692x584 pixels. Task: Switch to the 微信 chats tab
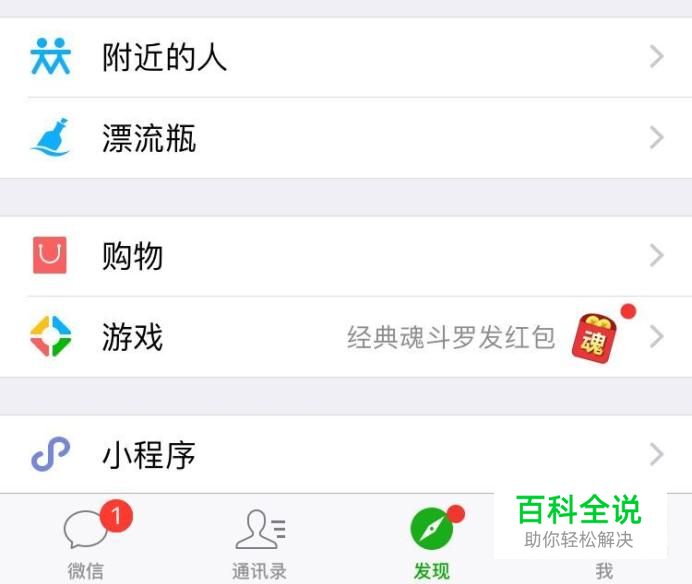click(x=86, y=542)
